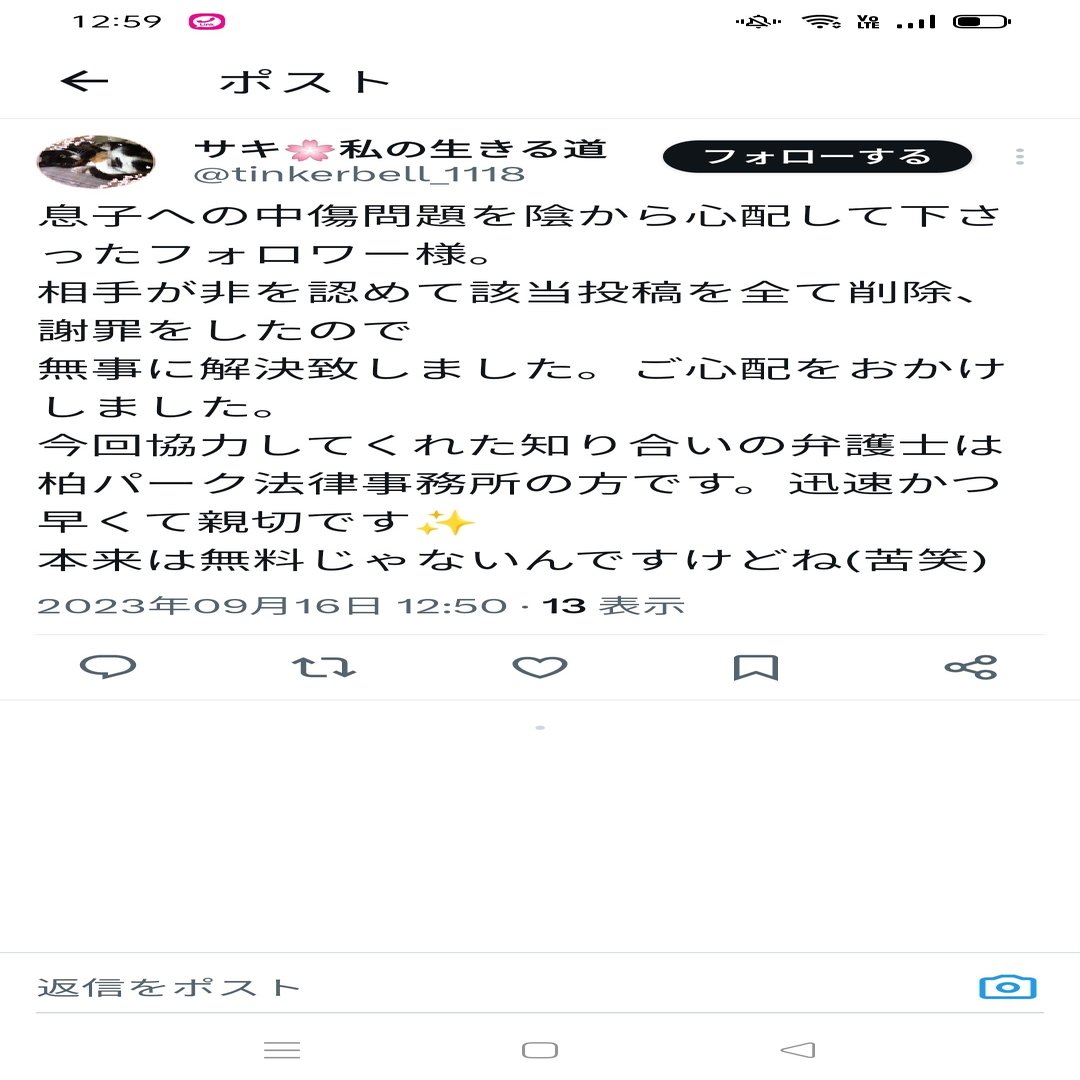
Task: Like the post with the heart icon
Action: [x=540, y=667]
